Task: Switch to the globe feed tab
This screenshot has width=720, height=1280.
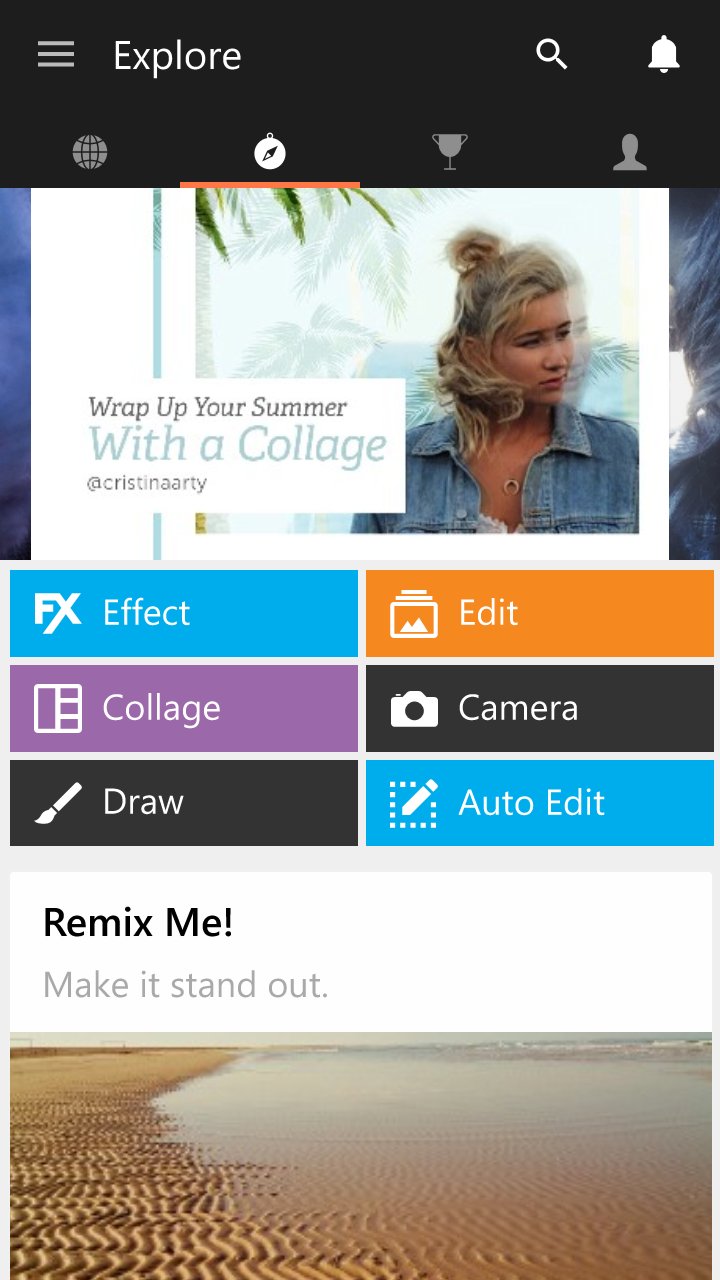Action: pyautogui.click(x=90, y=153)
